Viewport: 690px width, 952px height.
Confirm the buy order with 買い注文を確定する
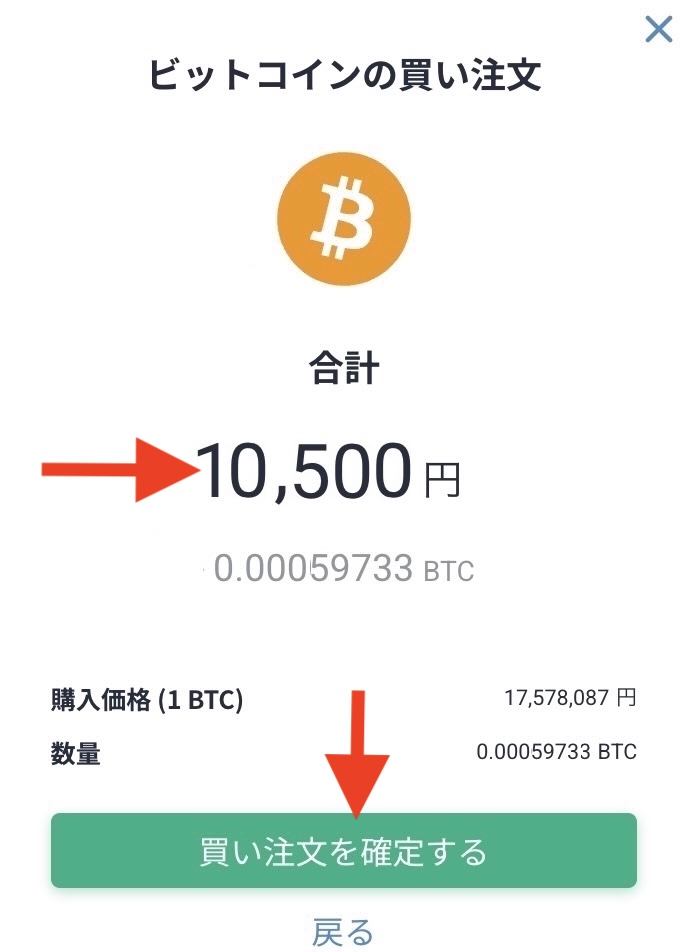pyautogui.click(x=343, y=851)
